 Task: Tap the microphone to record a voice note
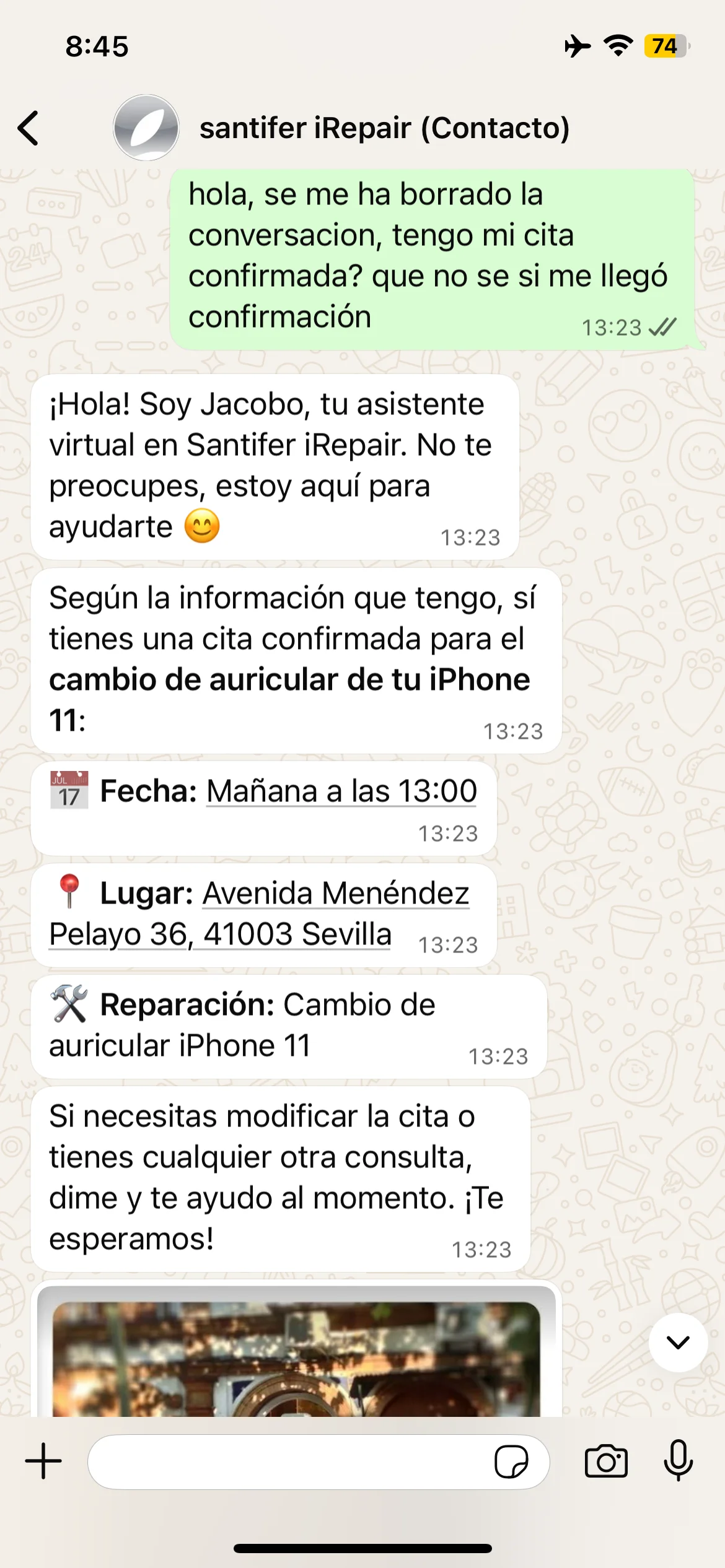pos(679,1463)
